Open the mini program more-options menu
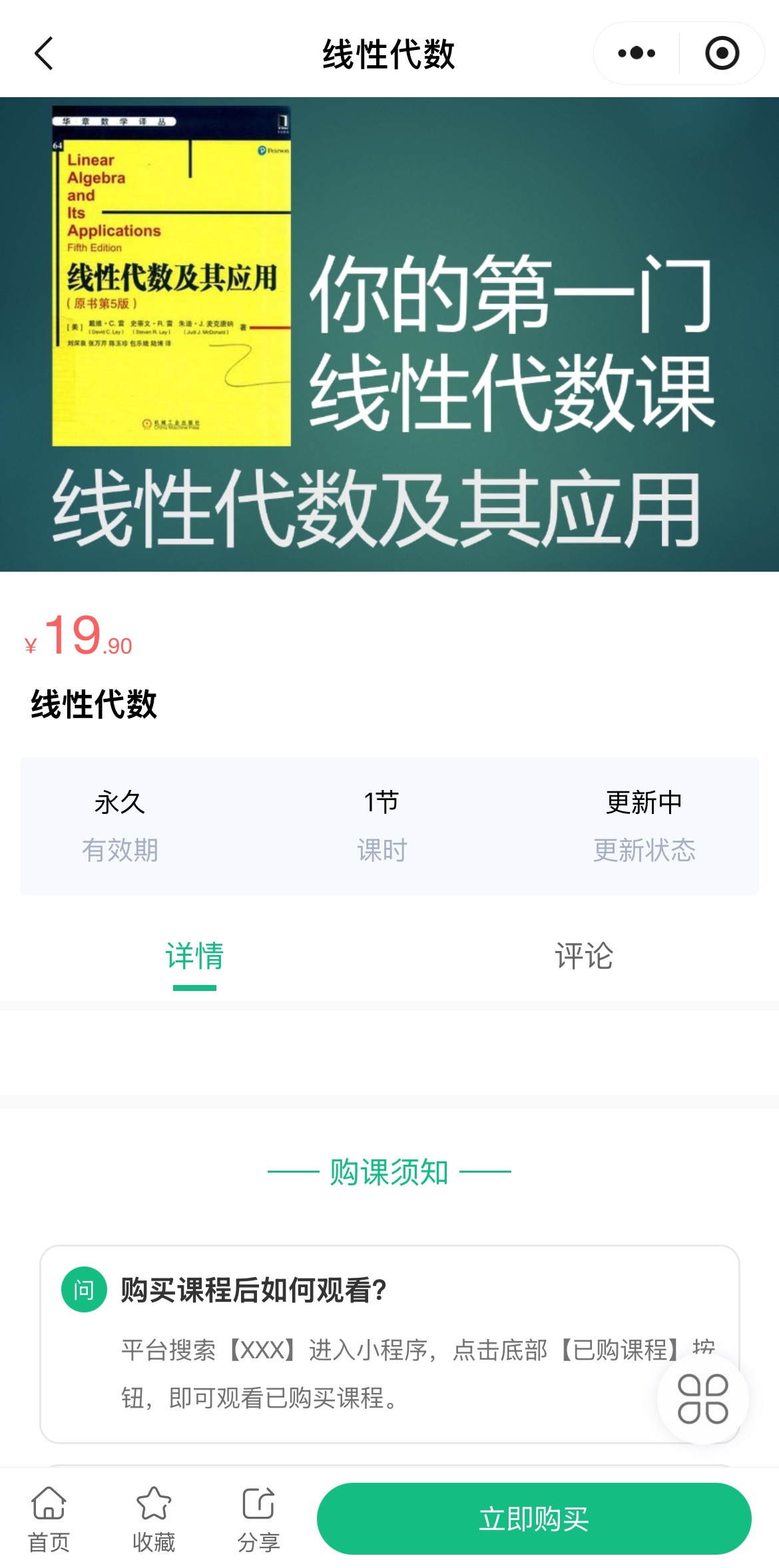This screenshot has height=1568, width=779. (637, 53)
